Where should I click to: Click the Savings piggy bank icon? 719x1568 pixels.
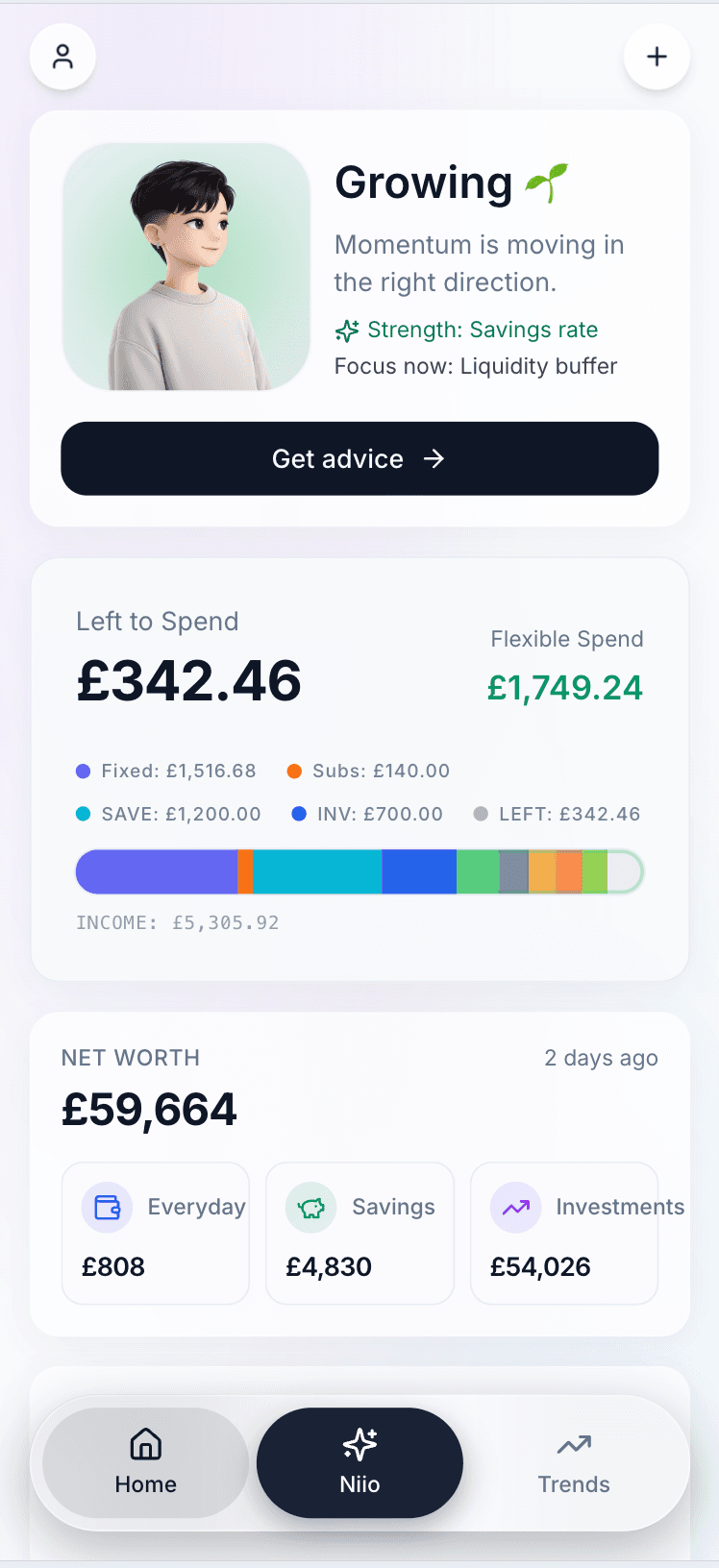[310, 1207]
